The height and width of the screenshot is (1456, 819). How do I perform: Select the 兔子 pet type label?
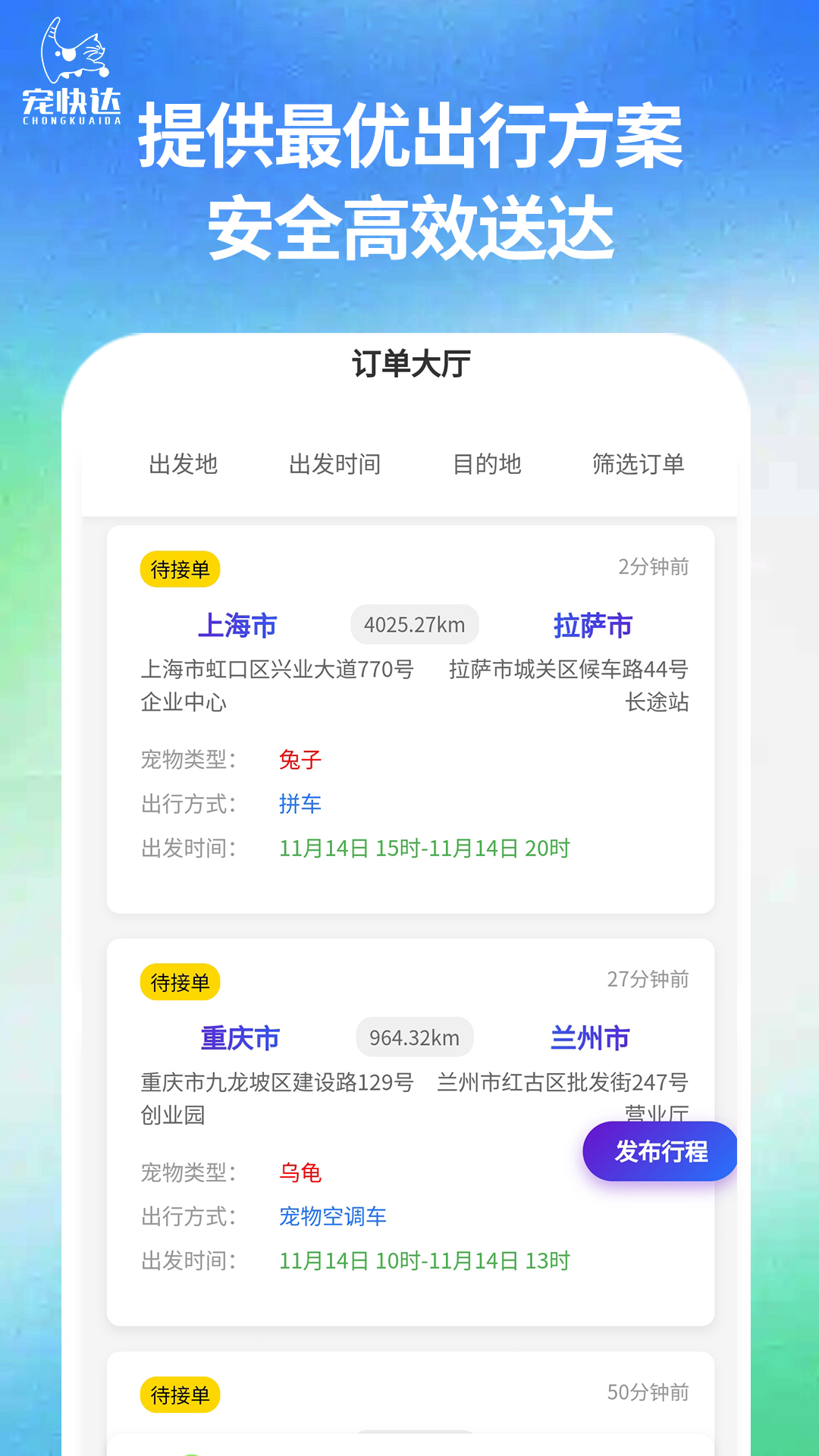[300, 761]
